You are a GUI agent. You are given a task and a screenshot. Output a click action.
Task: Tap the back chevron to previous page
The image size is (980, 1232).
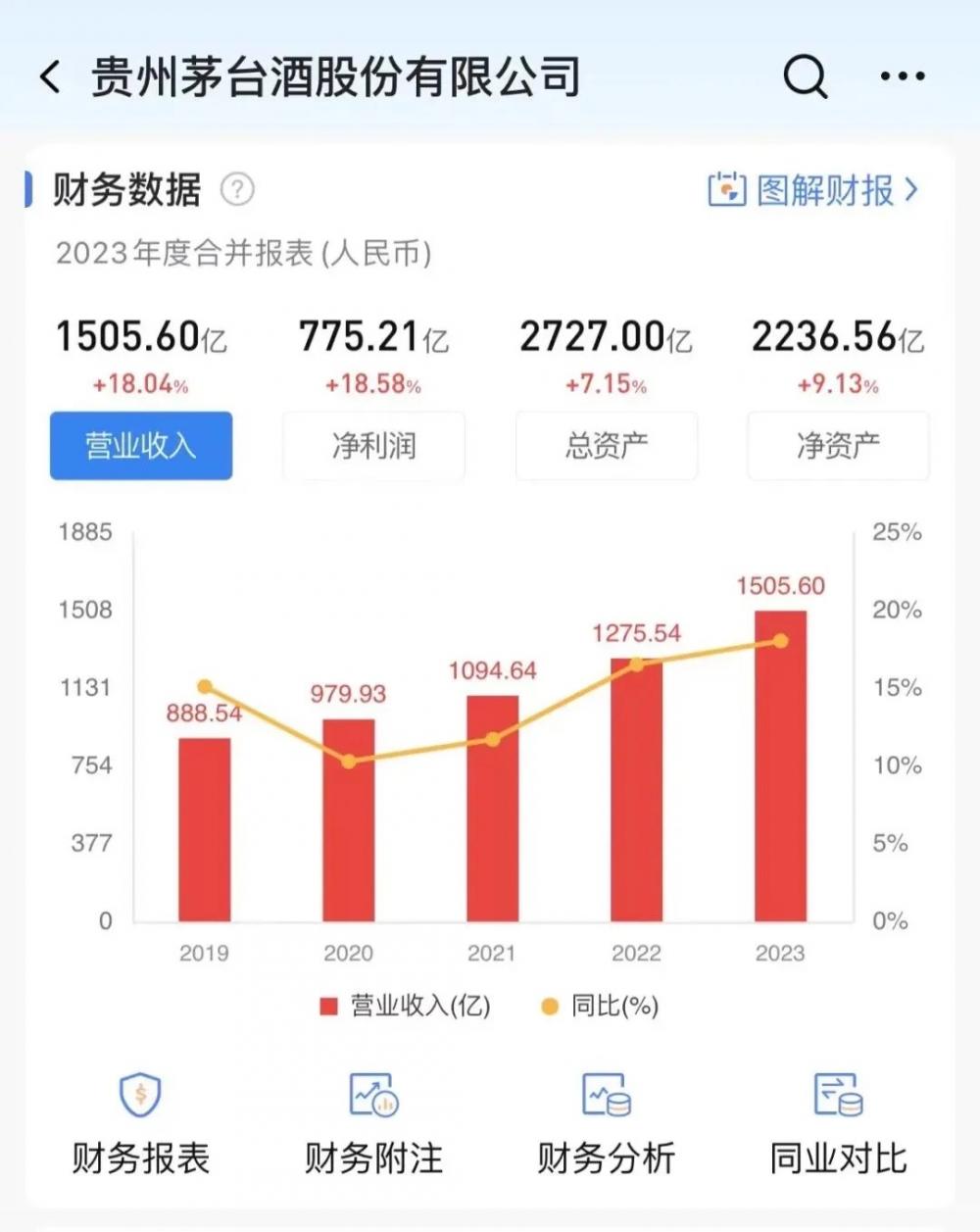tap(51, 75)
